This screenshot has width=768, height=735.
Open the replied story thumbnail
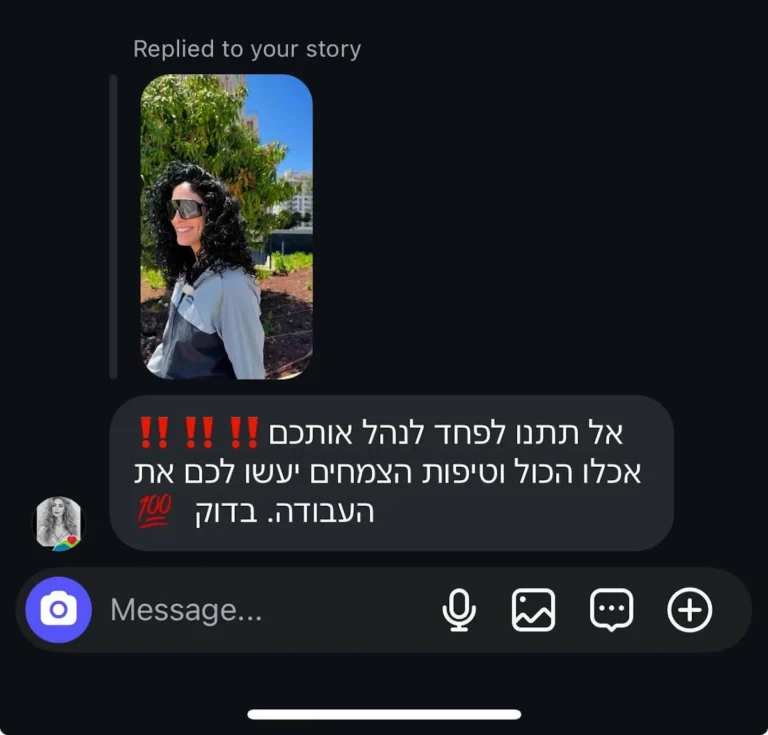(x=226, y=227)
